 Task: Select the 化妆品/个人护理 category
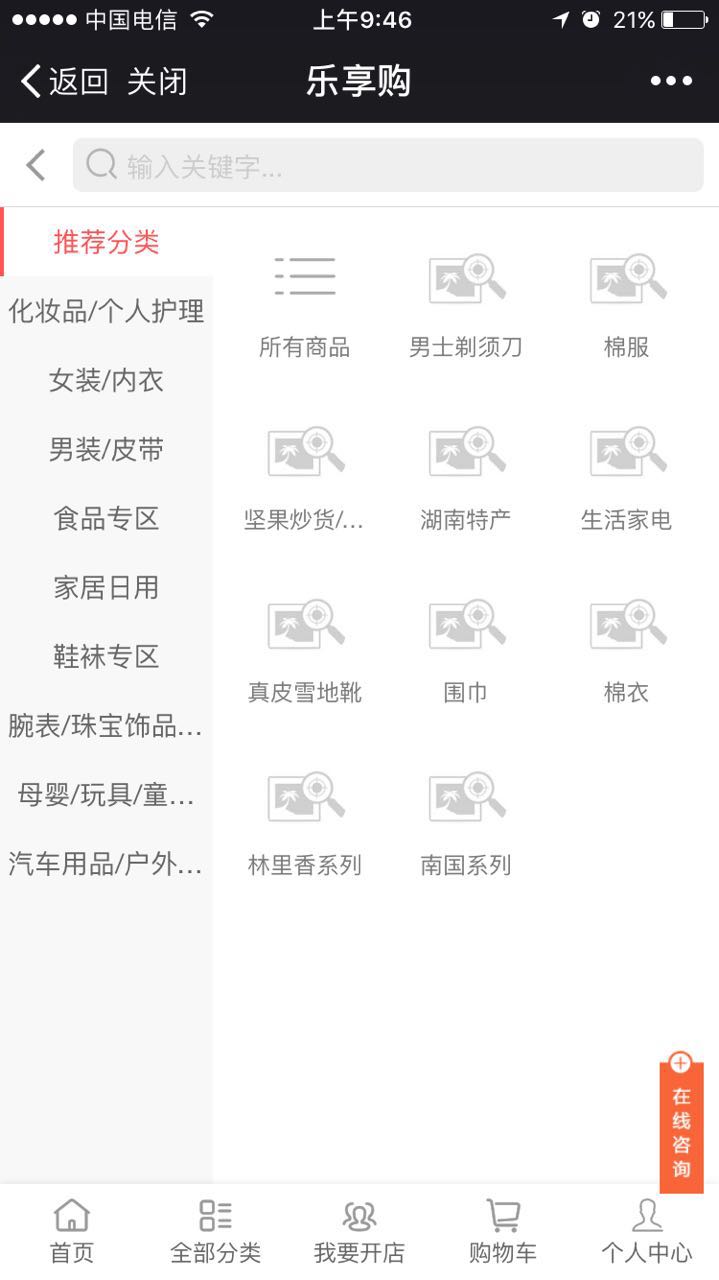106,311
